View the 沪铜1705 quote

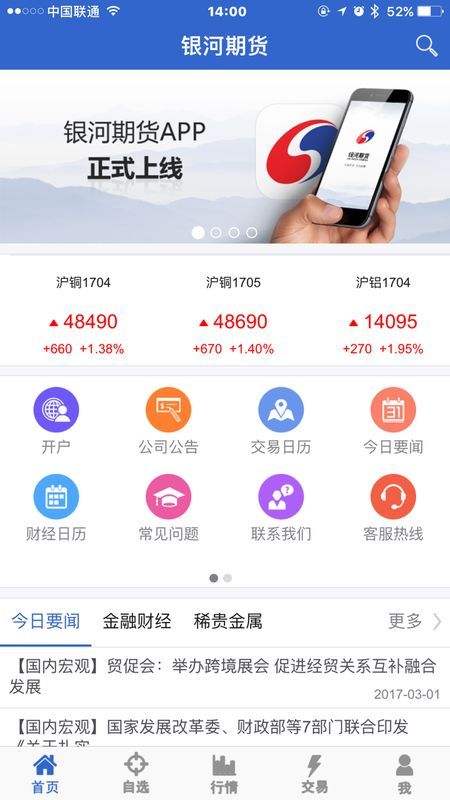233,315
